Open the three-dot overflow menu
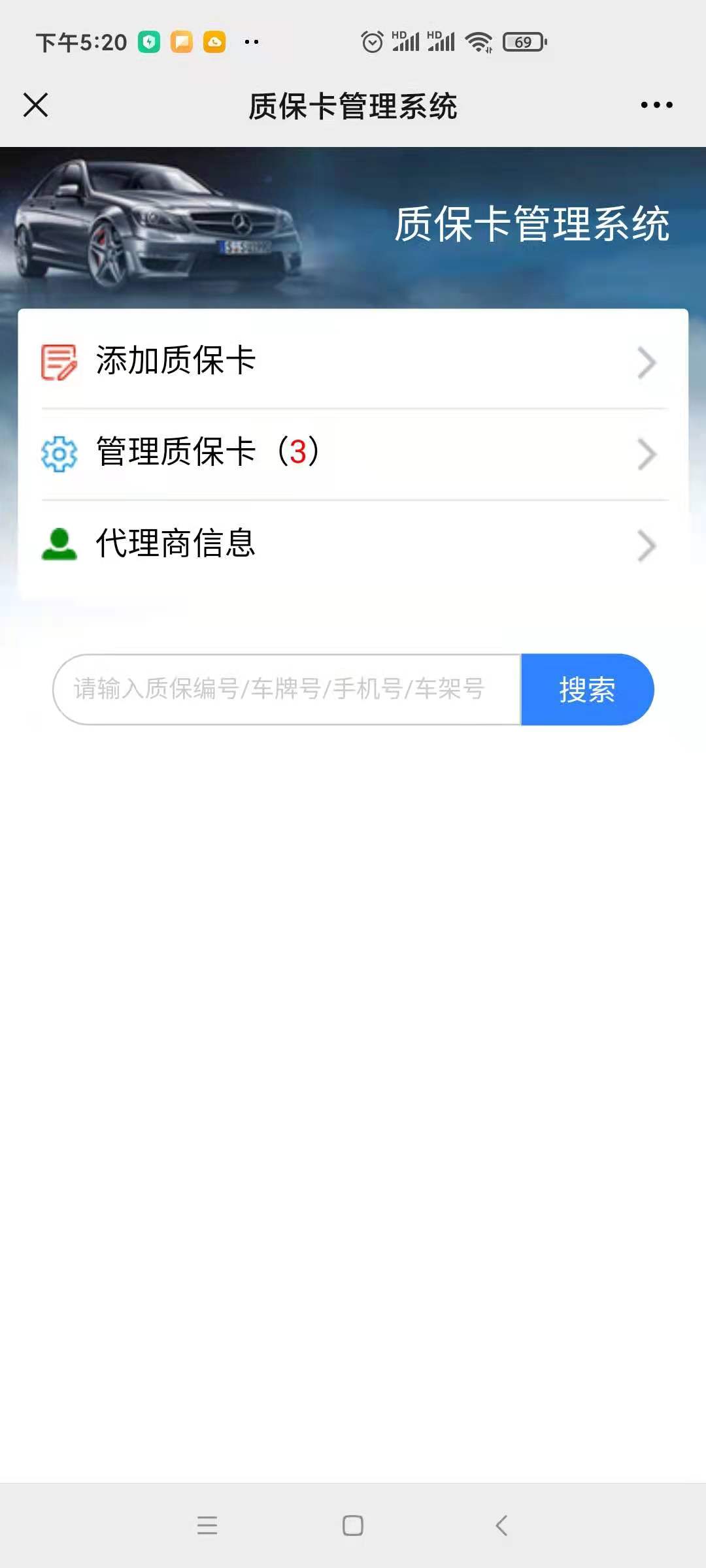706x1568 pixels. (x=656, y=105)
